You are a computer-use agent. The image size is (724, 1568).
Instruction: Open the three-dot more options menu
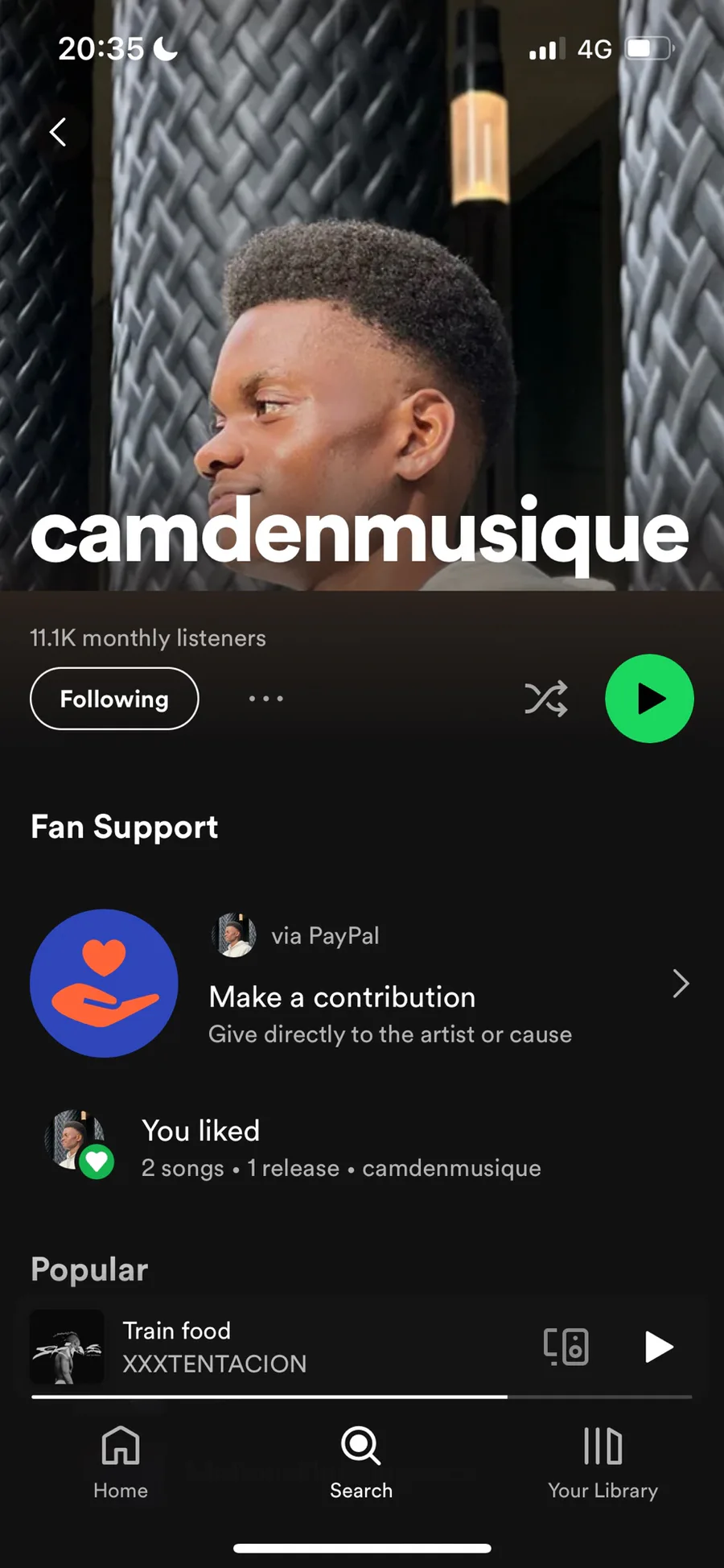click(x=265, y=699)
